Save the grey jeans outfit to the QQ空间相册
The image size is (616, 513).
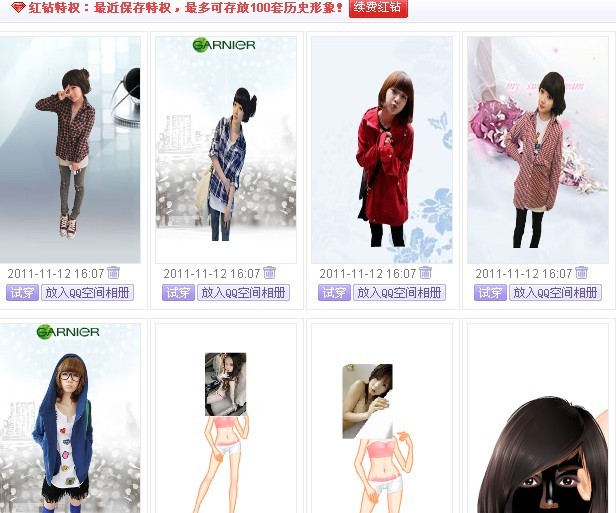pos(88,293)
